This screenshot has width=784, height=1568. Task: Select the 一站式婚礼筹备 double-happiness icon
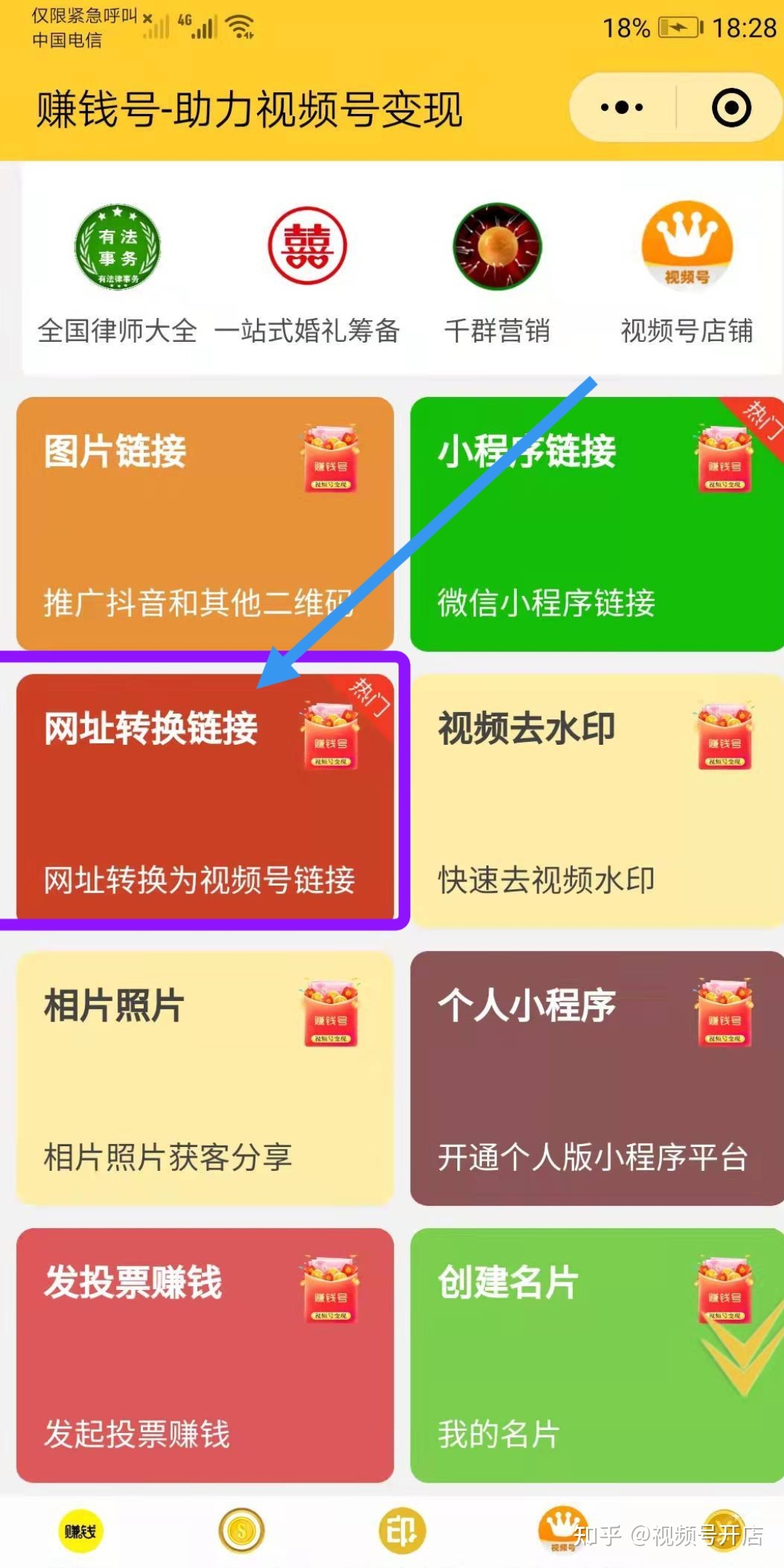click(x=309, y=247)
